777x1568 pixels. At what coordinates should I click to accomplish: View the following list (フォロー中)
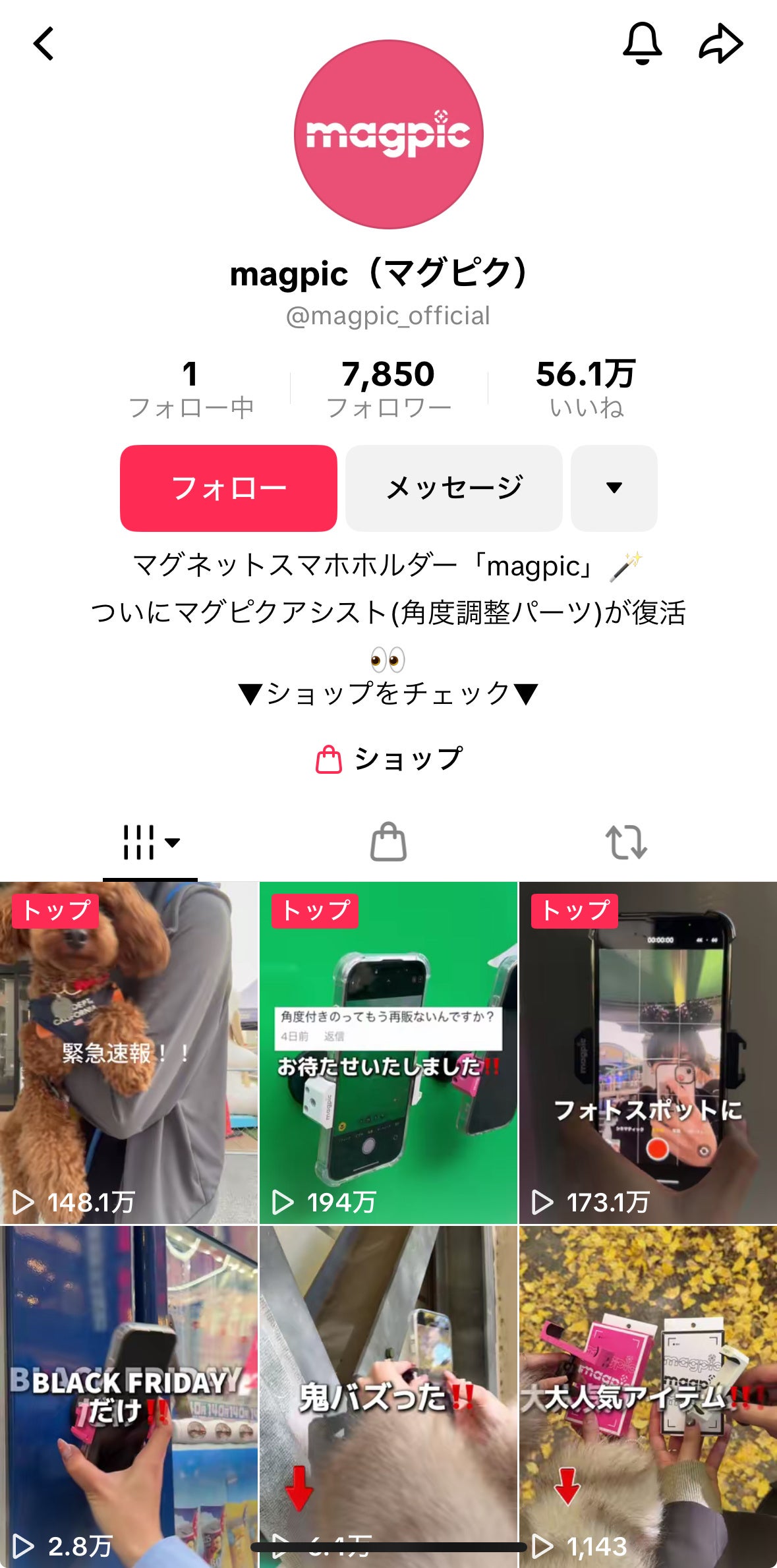tap(191, 389)
